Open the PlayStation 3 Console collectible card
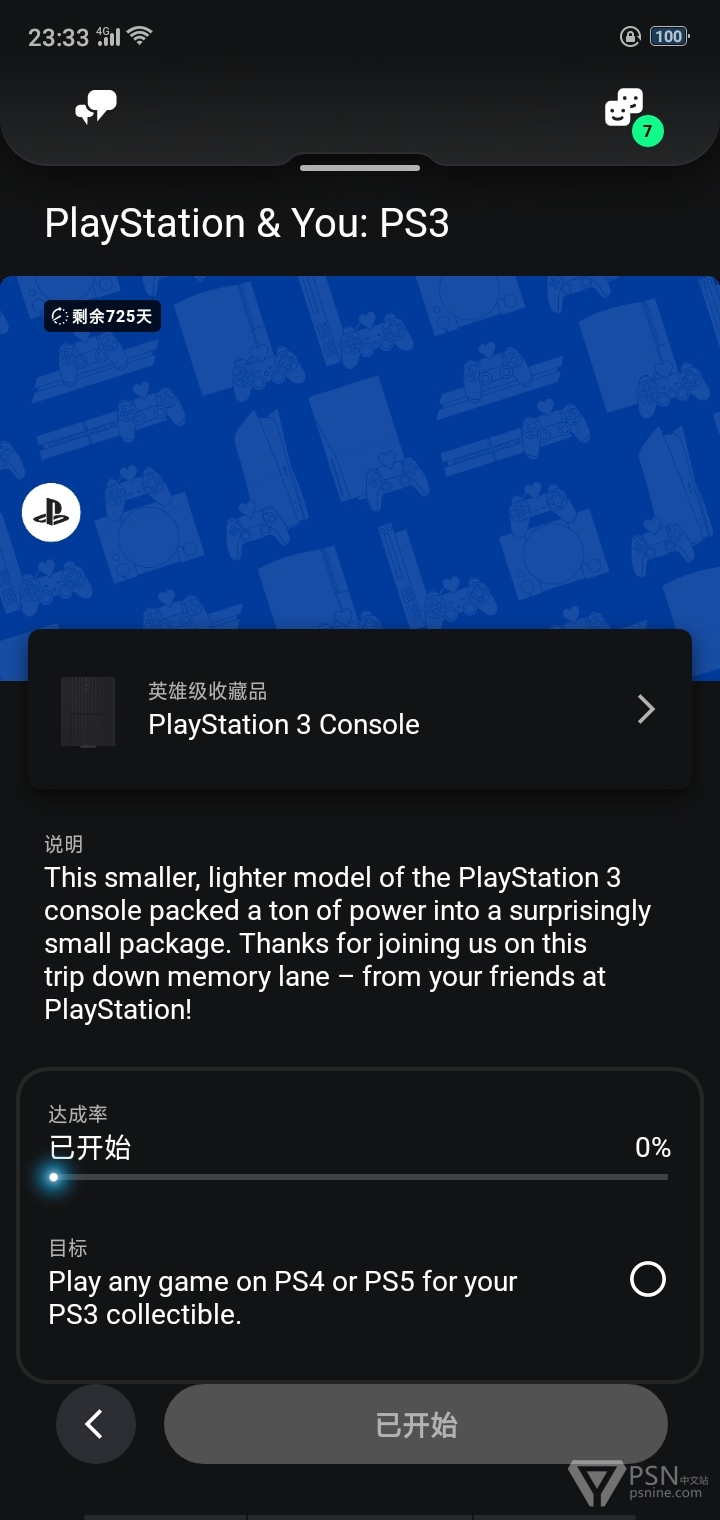Image resolution: width=720 pixels, height=1520 pixels. coord(360,709)
